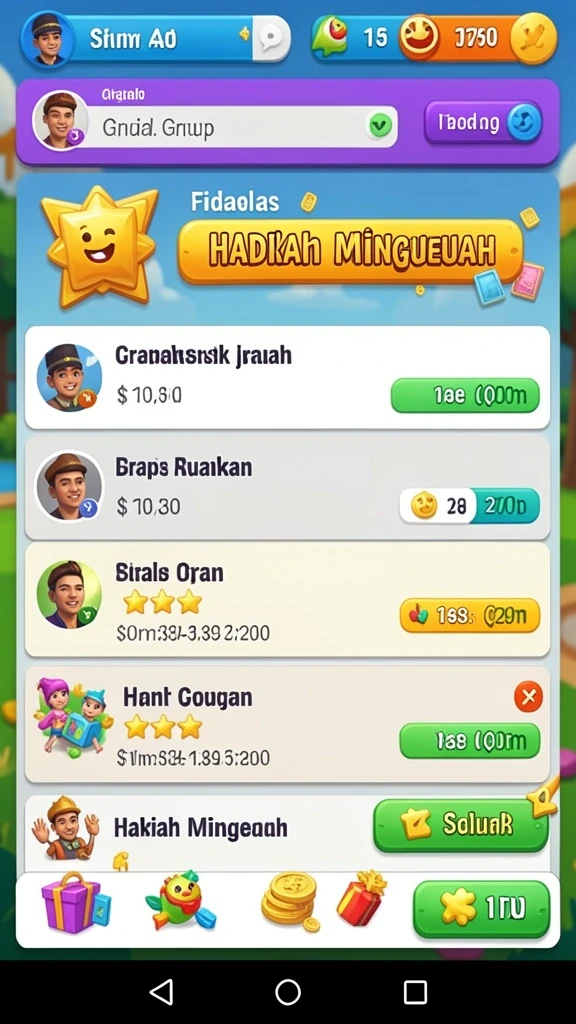Viewport: 576px width, 1024px height.
Task: Tap the coin button in Braps Ruaikan row
Action: coord(469,505)
